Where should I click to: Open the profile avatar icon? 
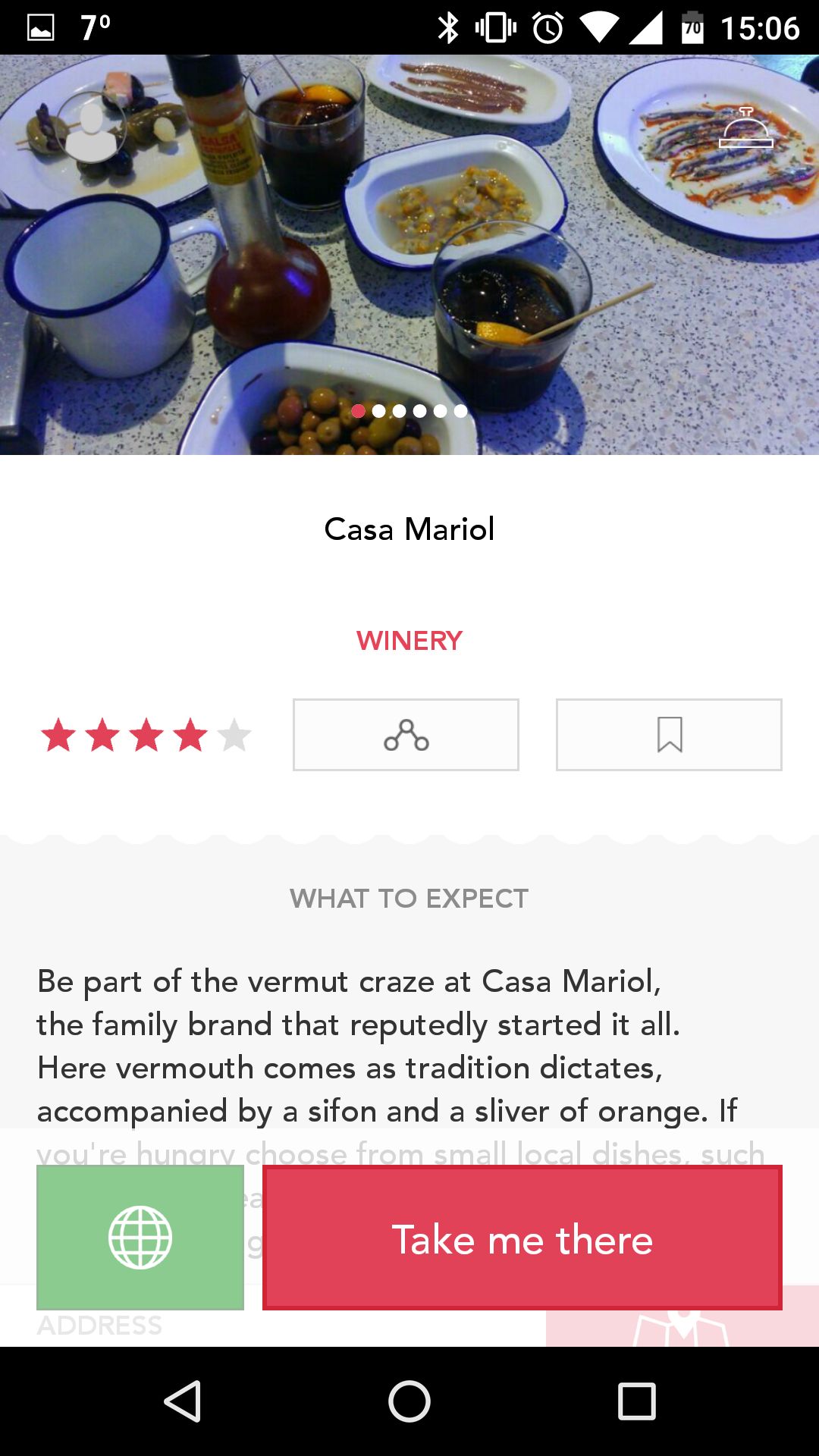92,128
